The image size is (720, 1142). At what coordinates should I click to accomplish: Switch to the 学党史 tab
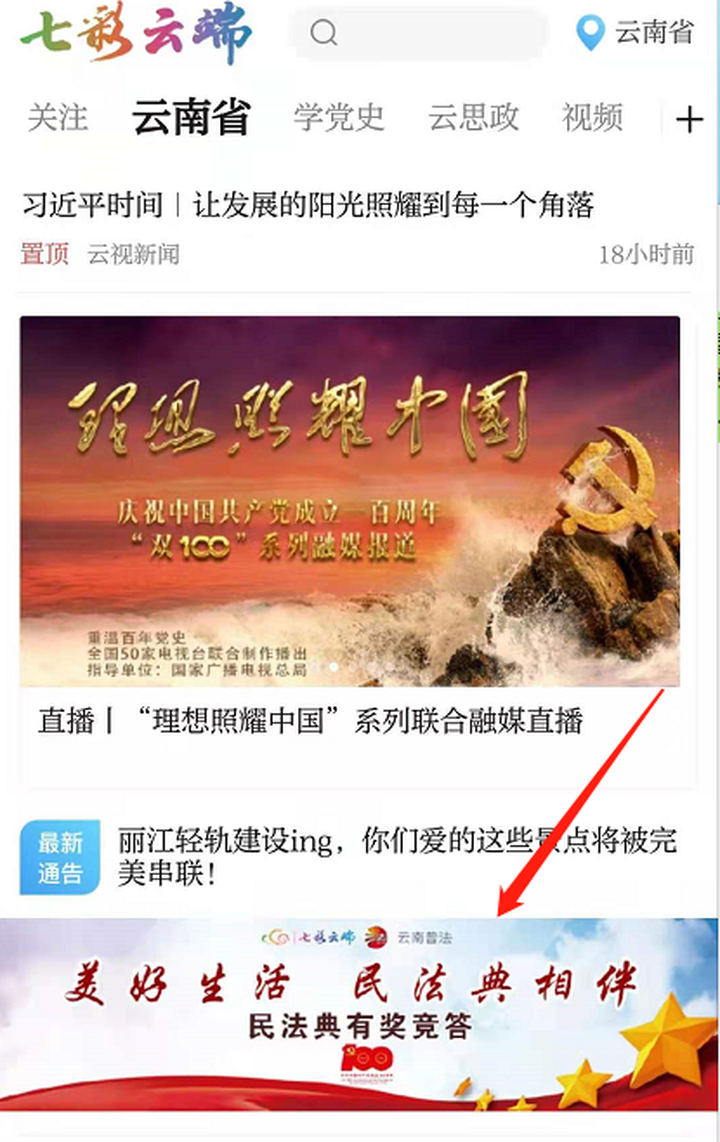coord(338,118)
